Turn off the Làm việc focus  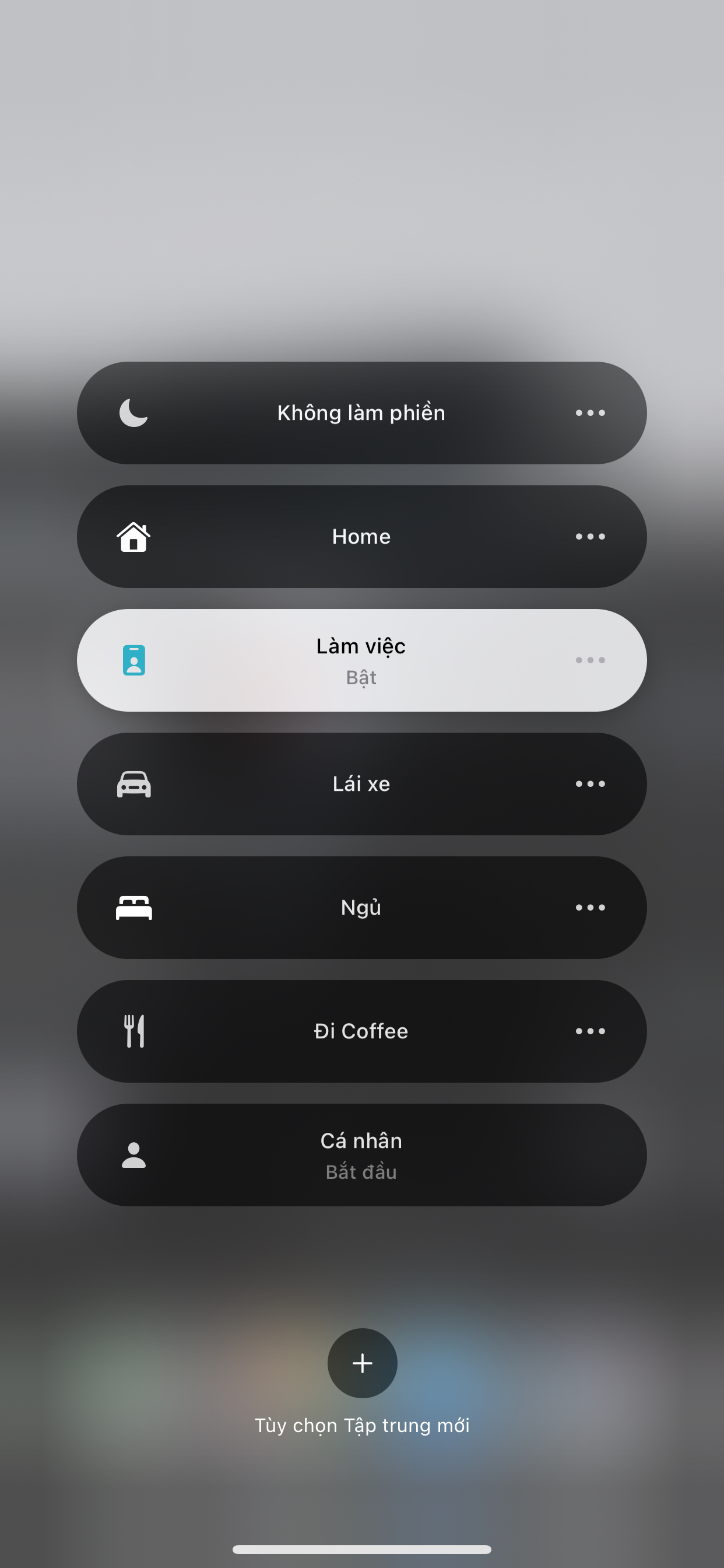point(361,660)
